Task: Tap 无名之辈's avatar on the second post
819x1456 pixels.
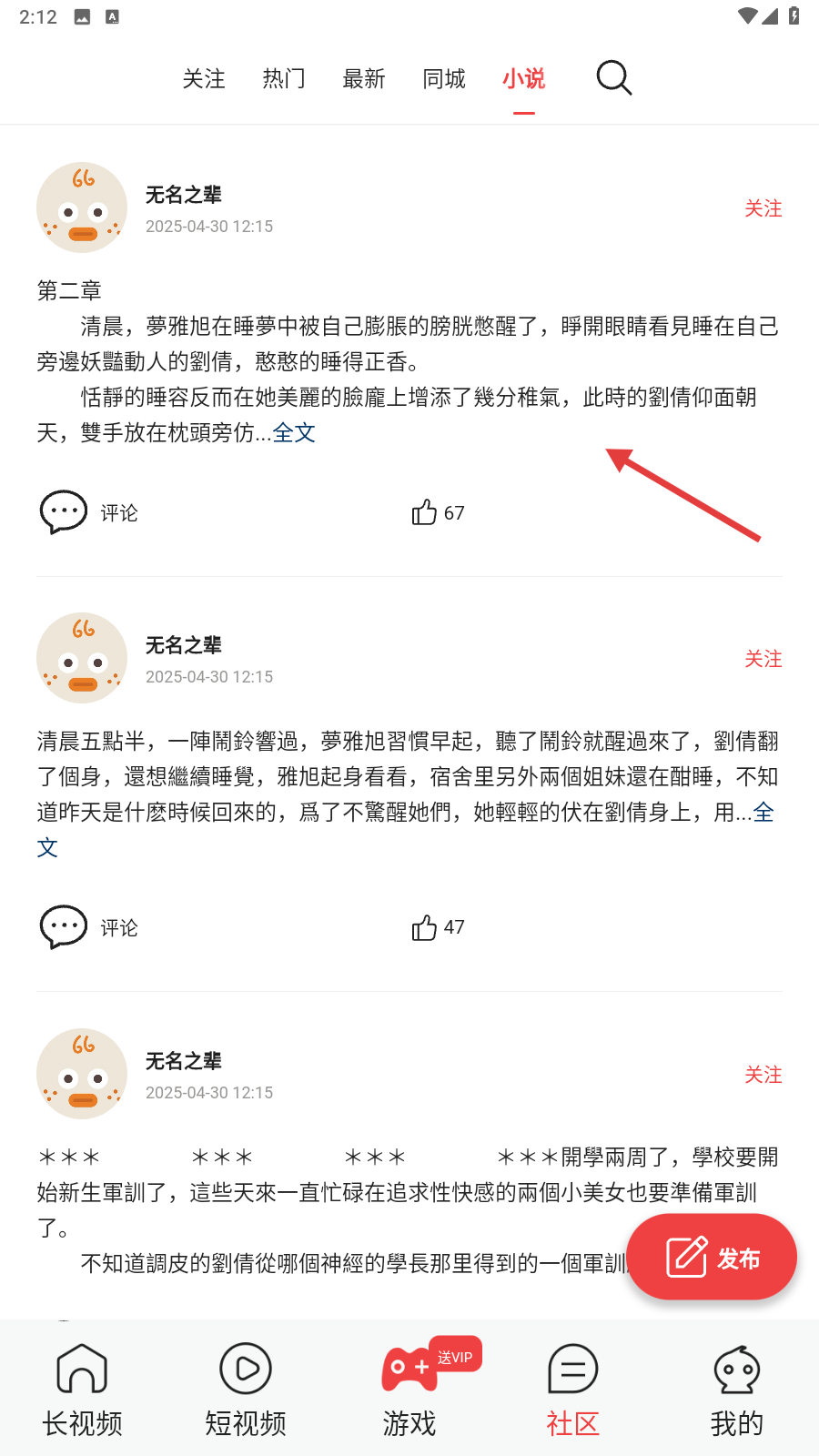Action: tap(82, 658)
